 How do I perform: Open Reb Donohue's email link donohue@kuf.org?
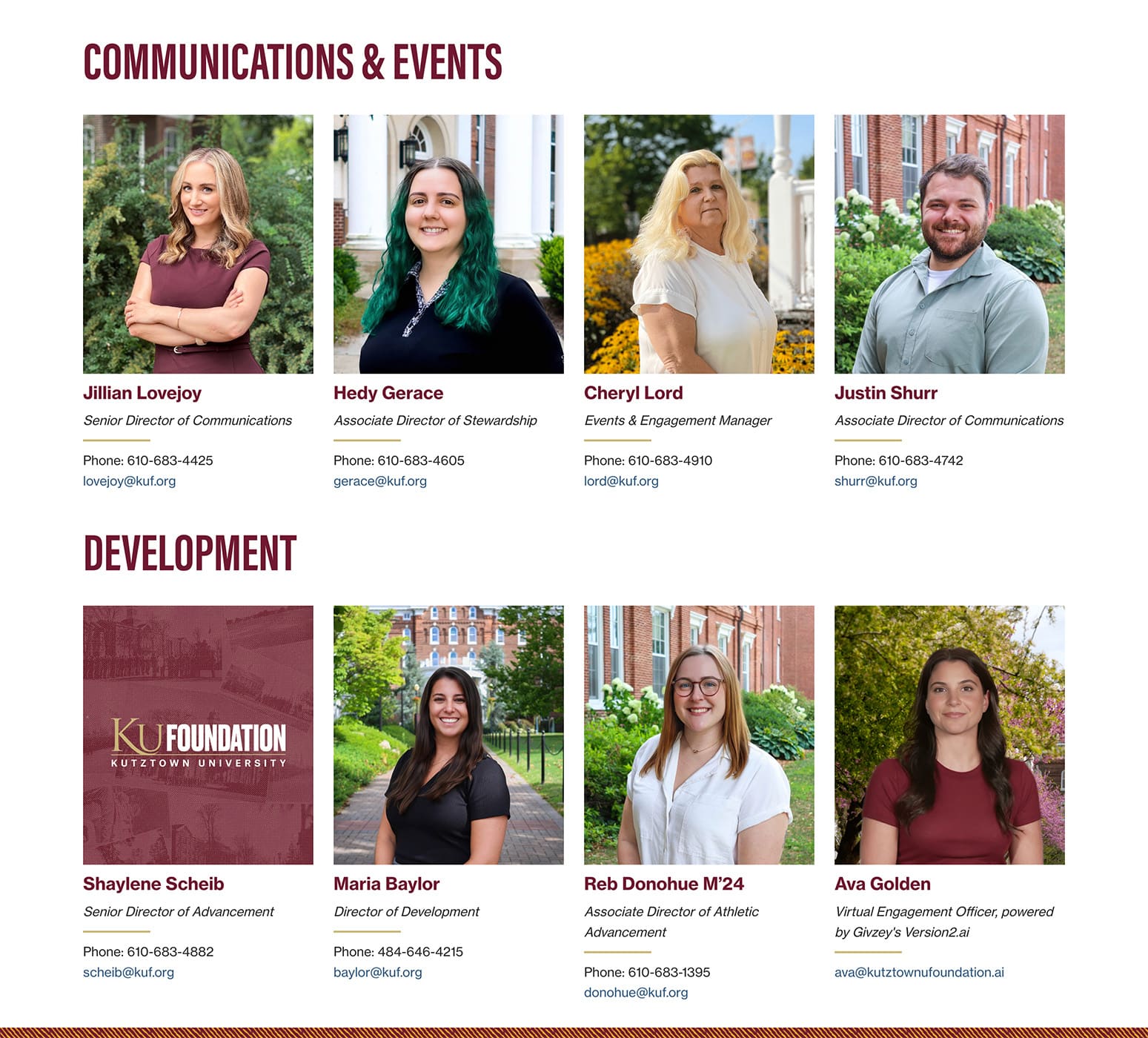coord(635,992)
